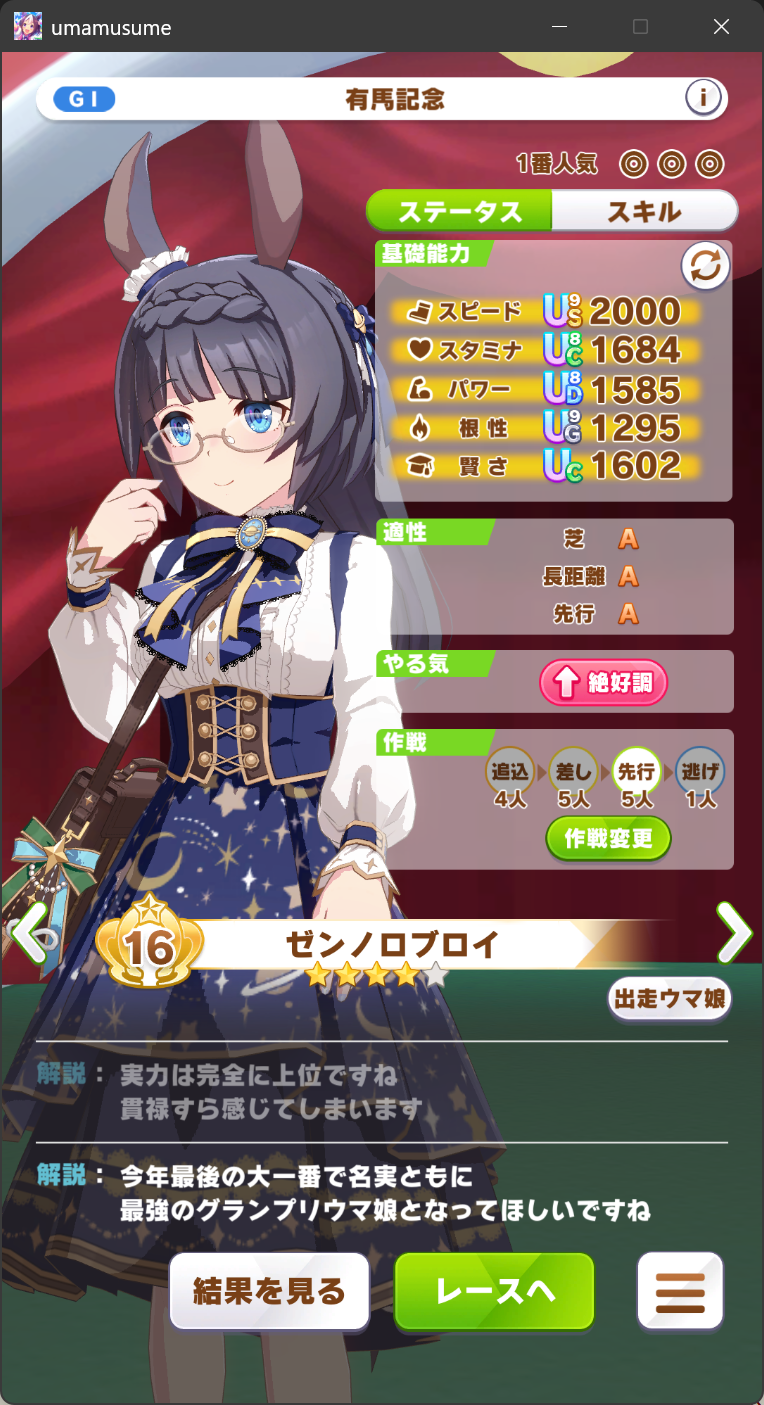Switch to the スキル tab
The height and width of the screenshot is (1405, 764).
coord(644,211)
